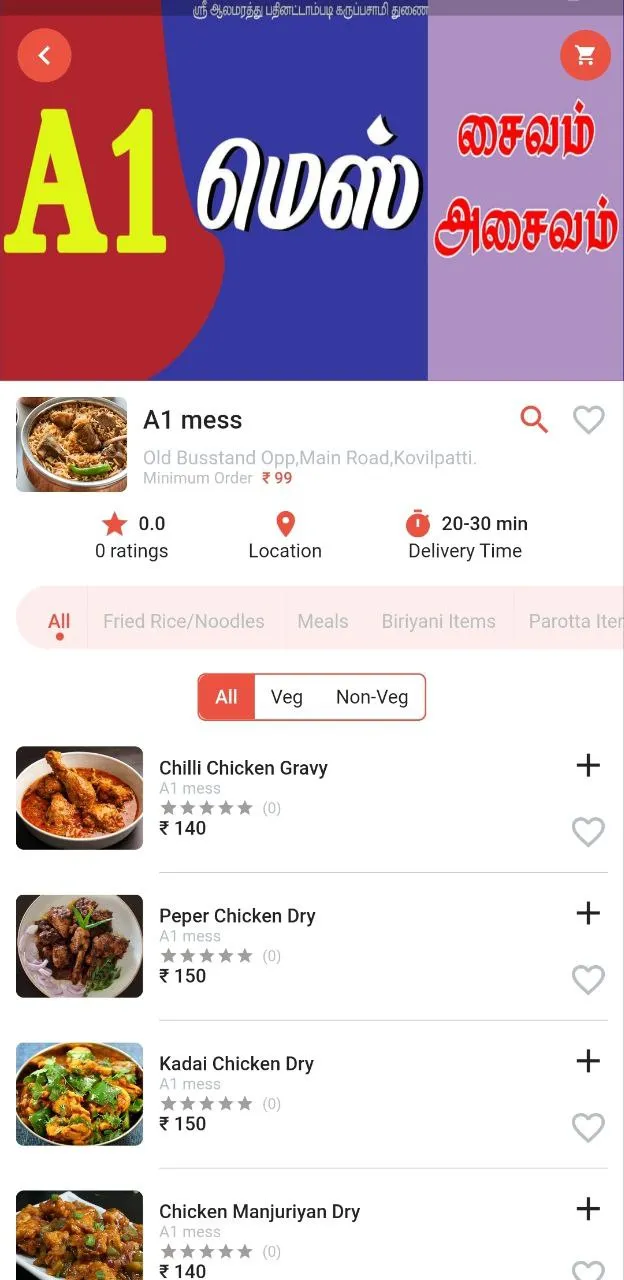624x1280 pixels.
Task: Switch to the Meals category
Action: coord(323,621)
